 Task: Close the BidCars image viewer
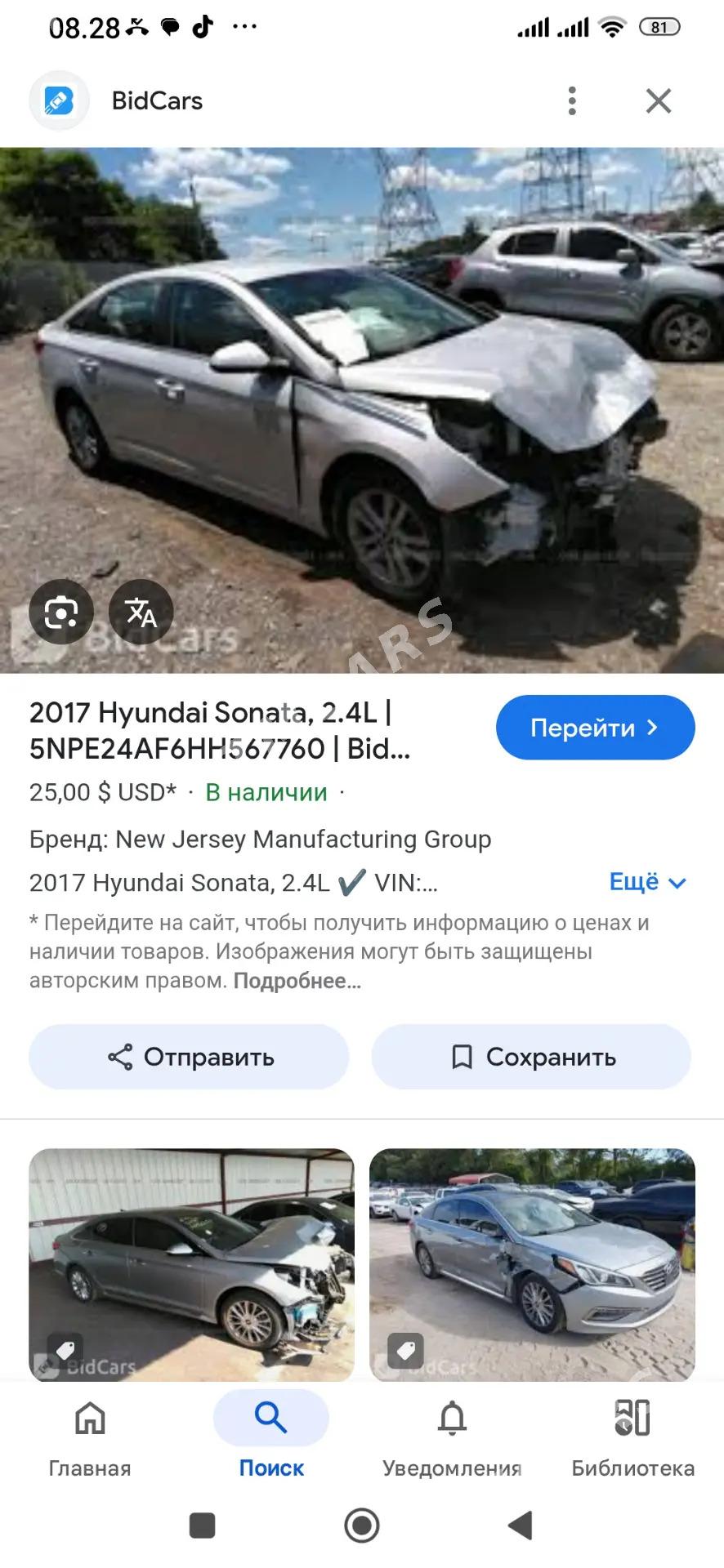click(659, 101)
